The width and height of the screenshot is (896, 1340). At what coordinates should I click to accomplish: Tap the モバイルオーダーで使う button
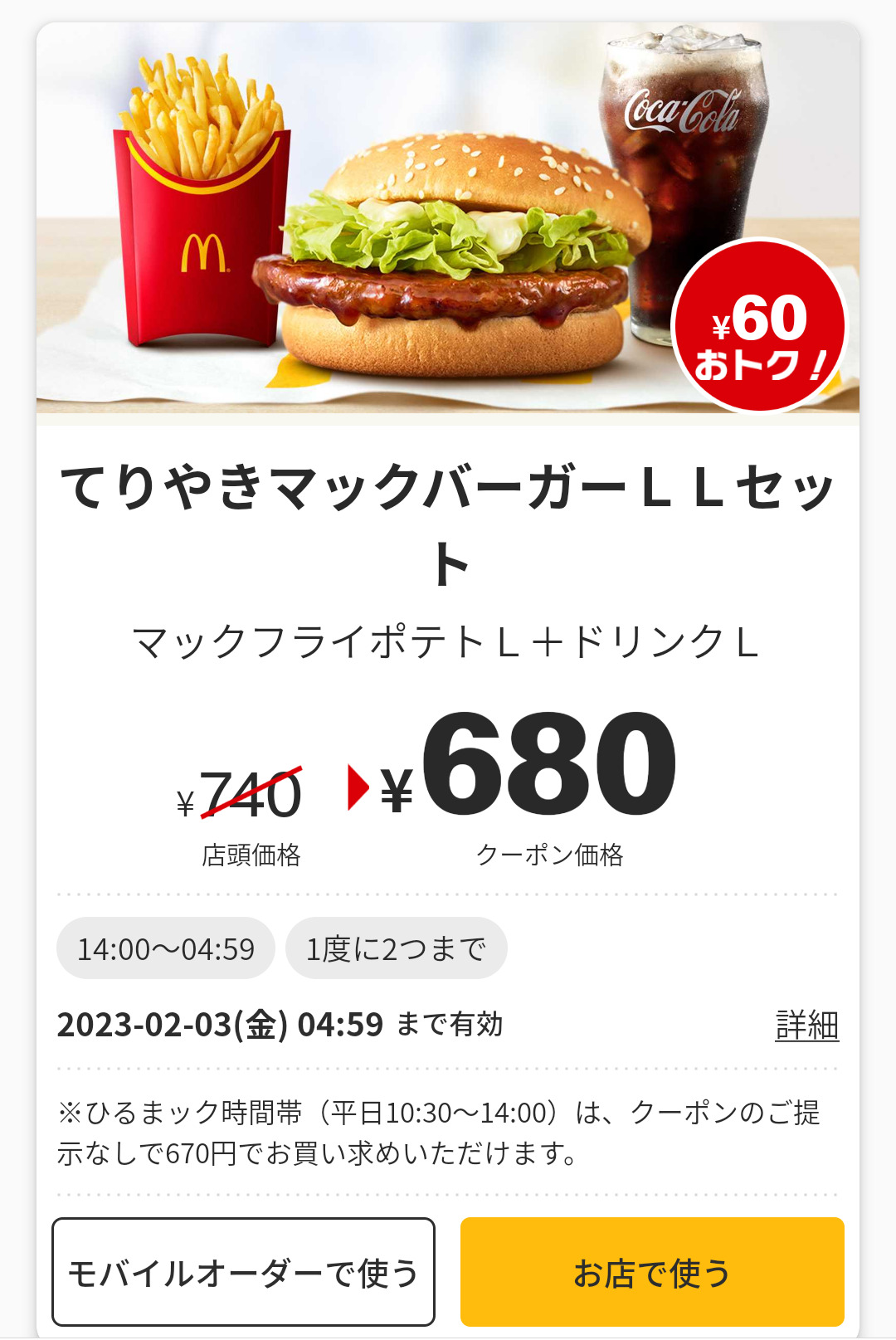click(243, 1272)
